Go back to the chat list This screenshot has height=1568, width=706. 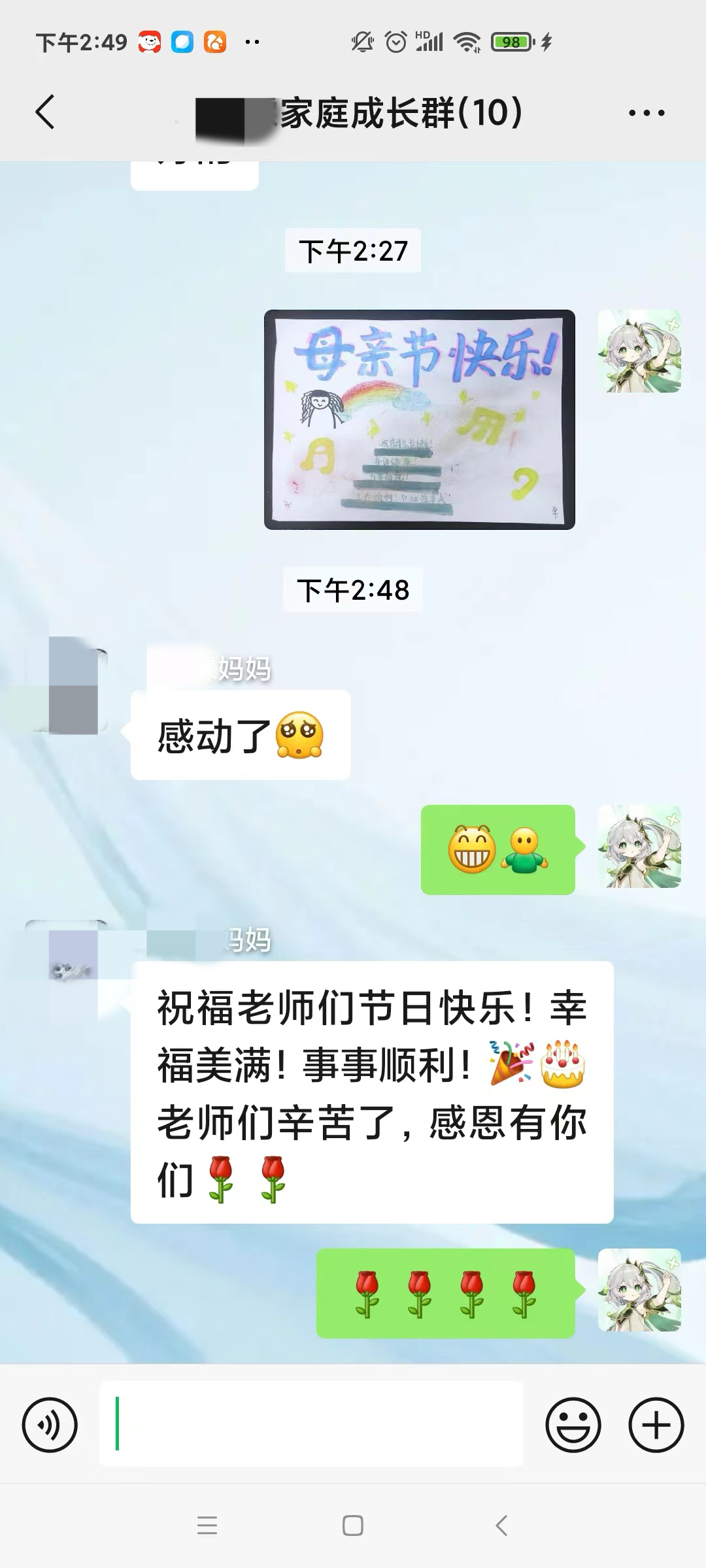[x=44, y=112]
